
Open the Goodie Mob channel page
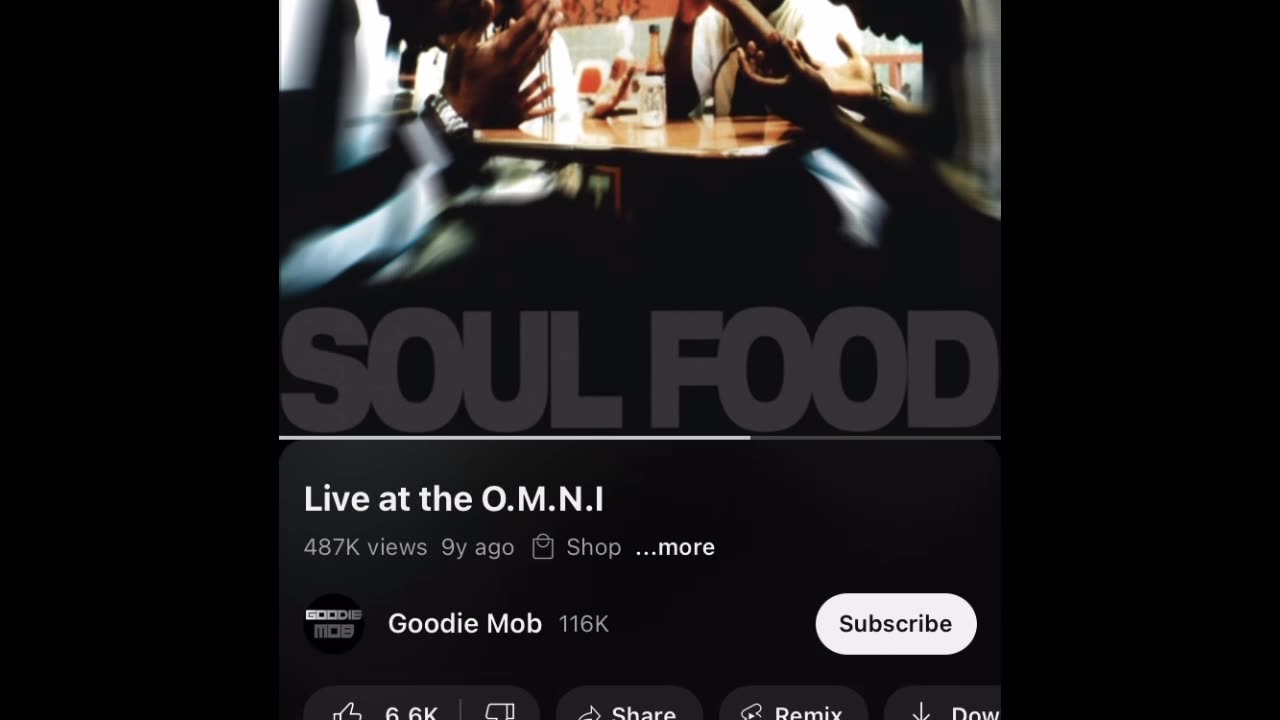tap(464, 624)
